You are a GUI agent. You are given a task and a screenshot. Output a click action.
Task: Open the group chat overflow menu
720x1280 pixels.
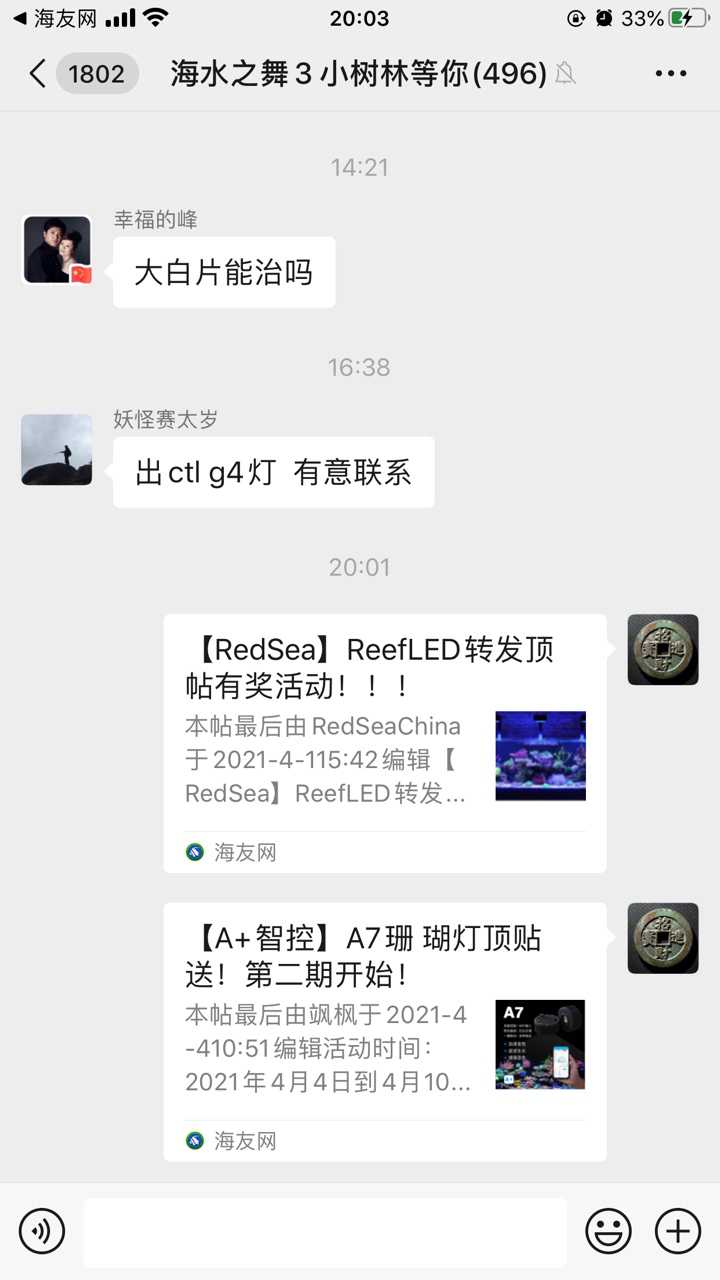[x=670, y=74]
